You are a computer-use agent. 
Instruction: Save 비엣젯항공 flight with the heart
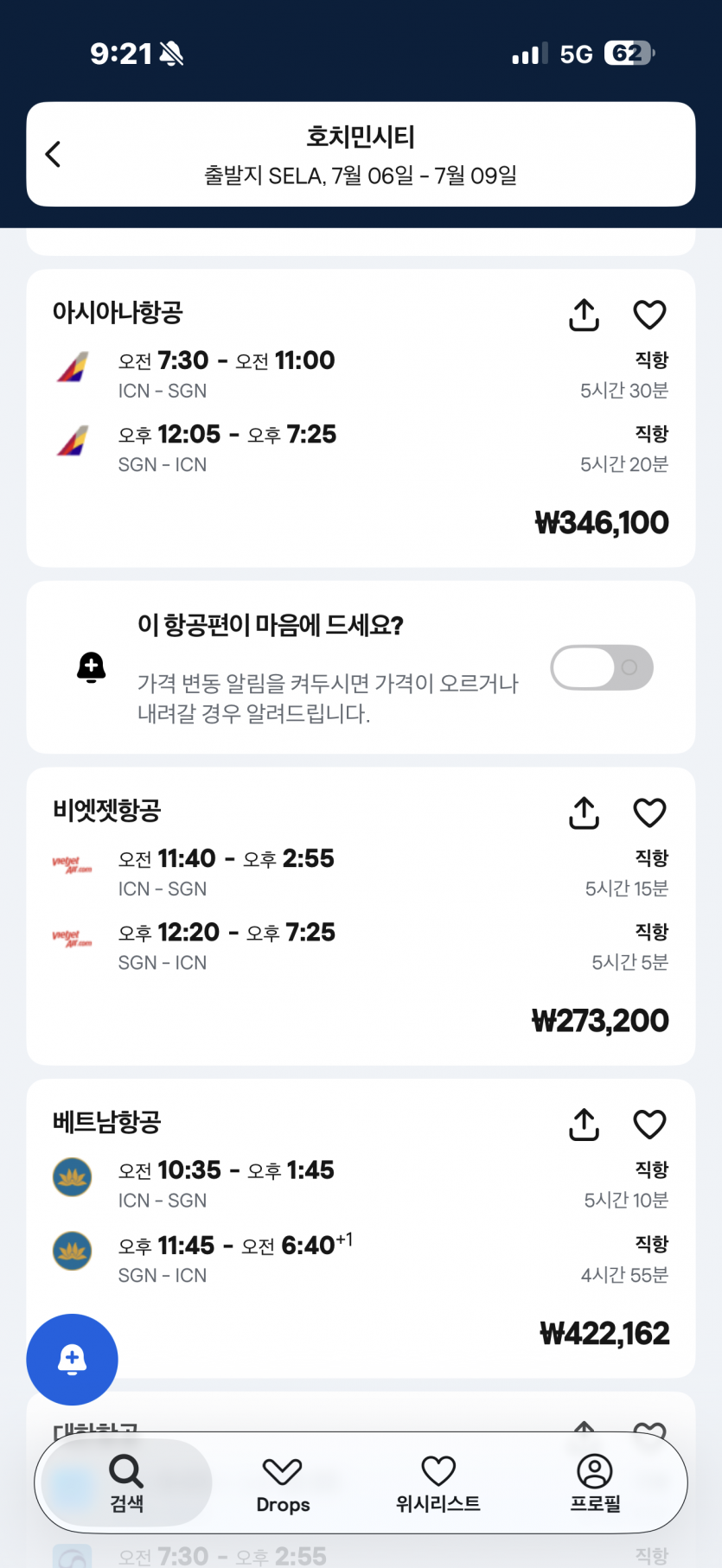pos(649,813)
